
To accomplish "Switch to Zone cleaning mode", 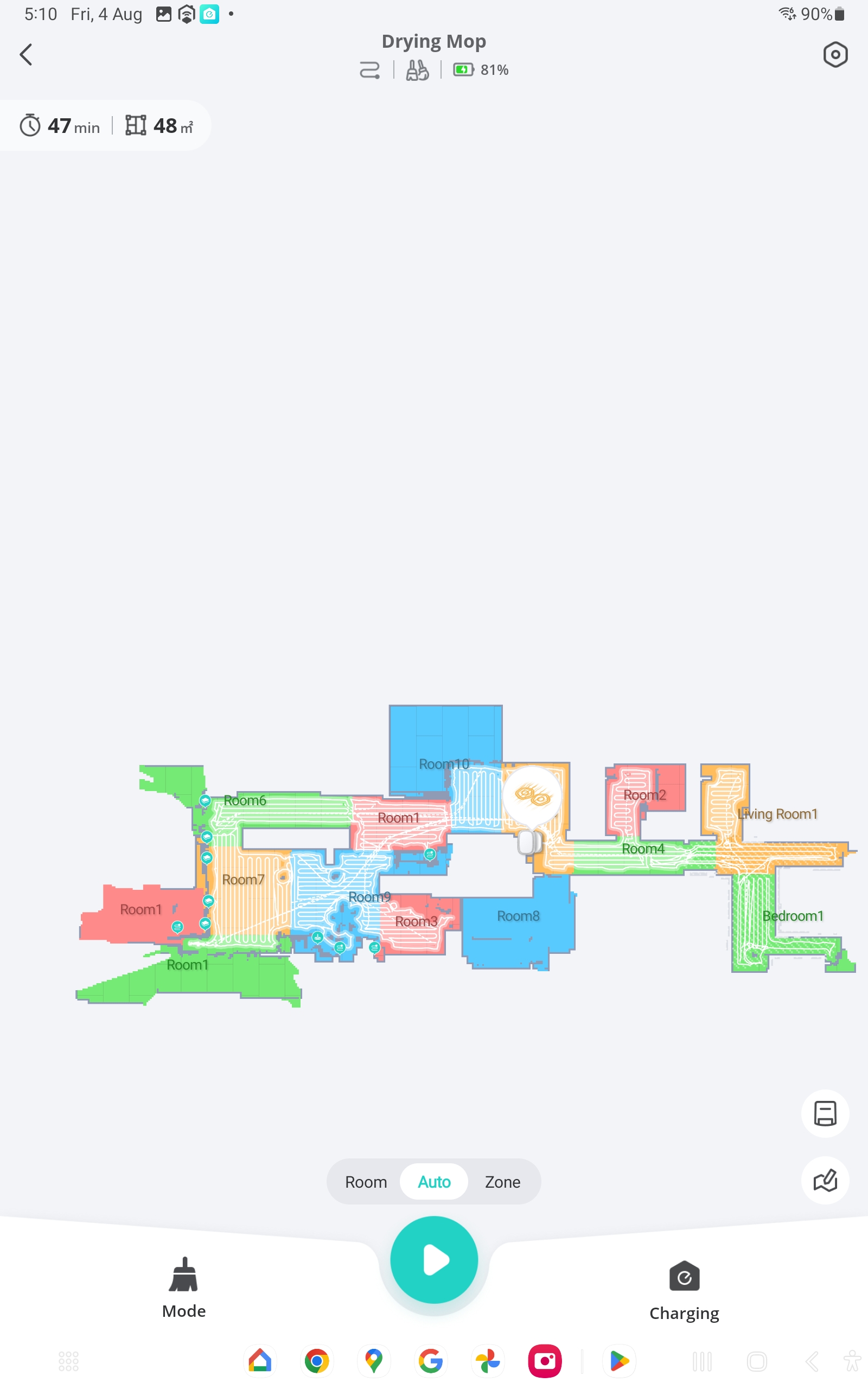I will (x=502, y=1182).
